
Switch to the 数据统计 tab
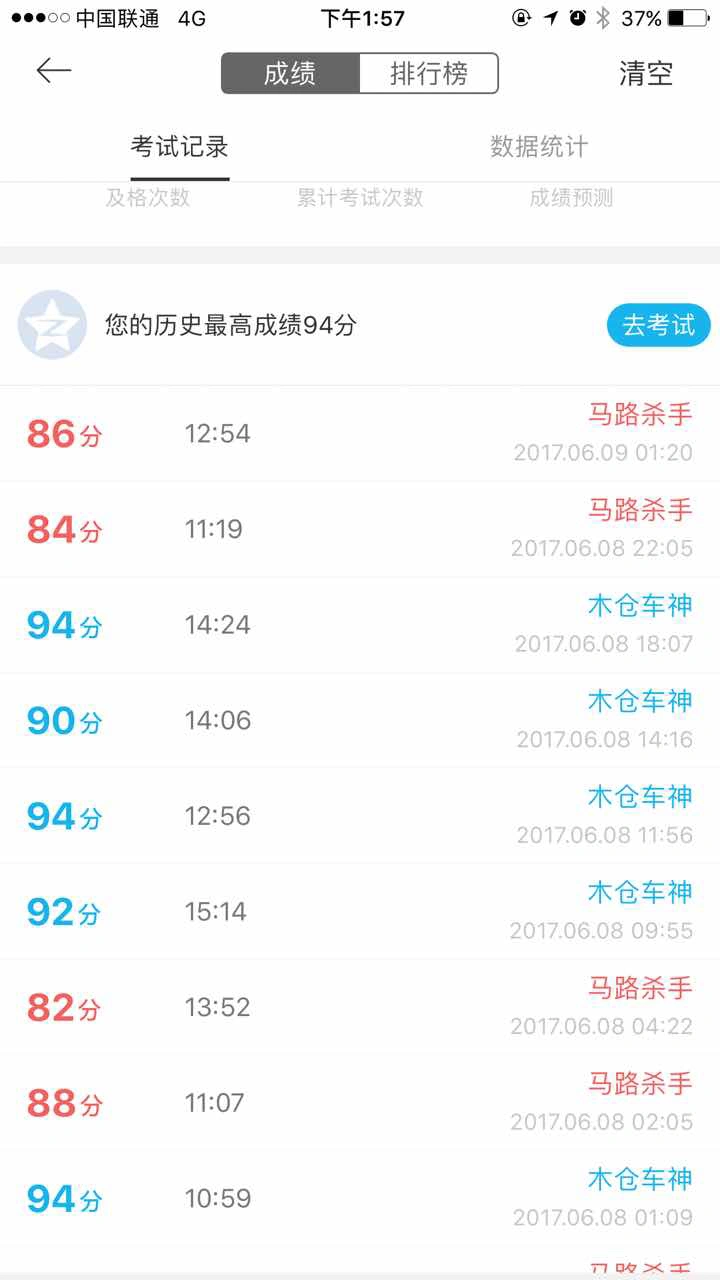tap(539, 147)
